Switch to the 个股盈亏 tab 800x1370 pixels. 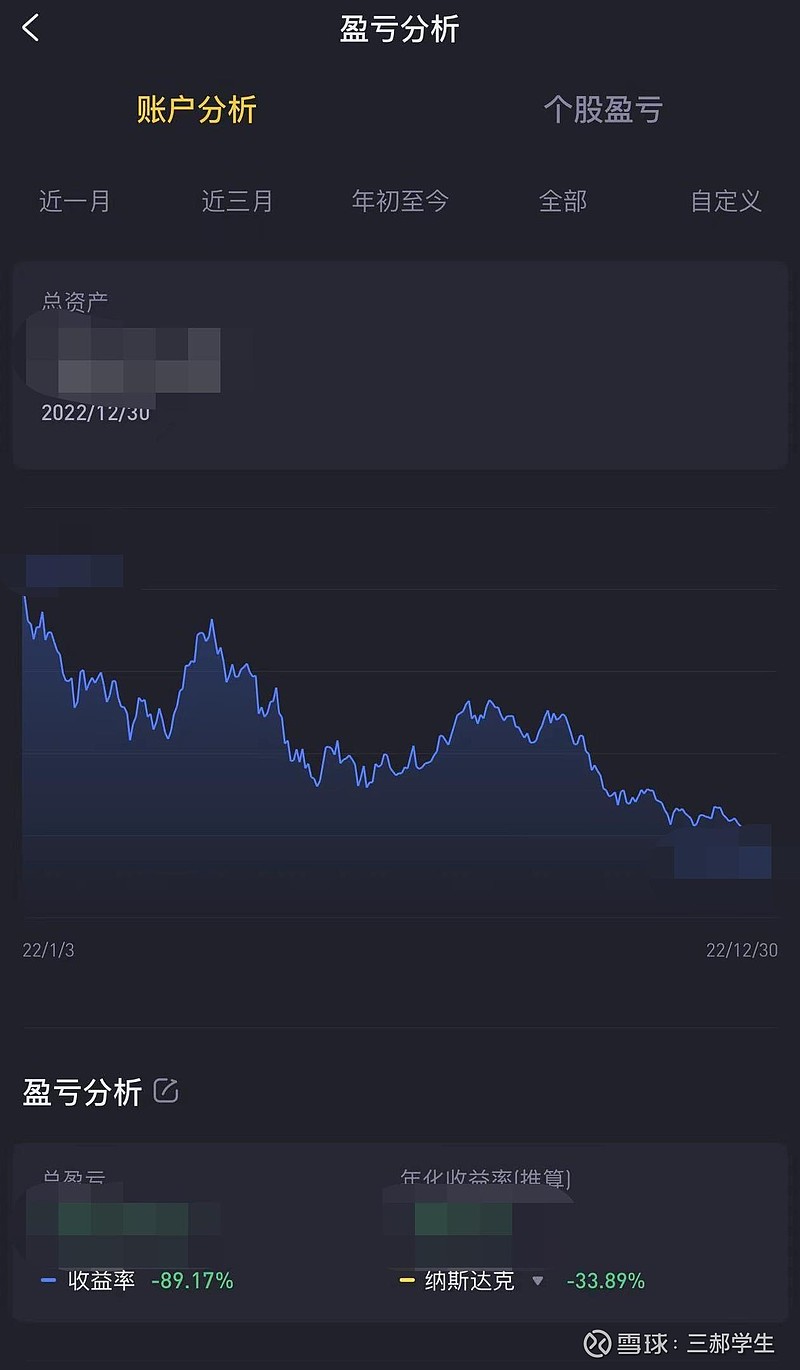point(603,109)
